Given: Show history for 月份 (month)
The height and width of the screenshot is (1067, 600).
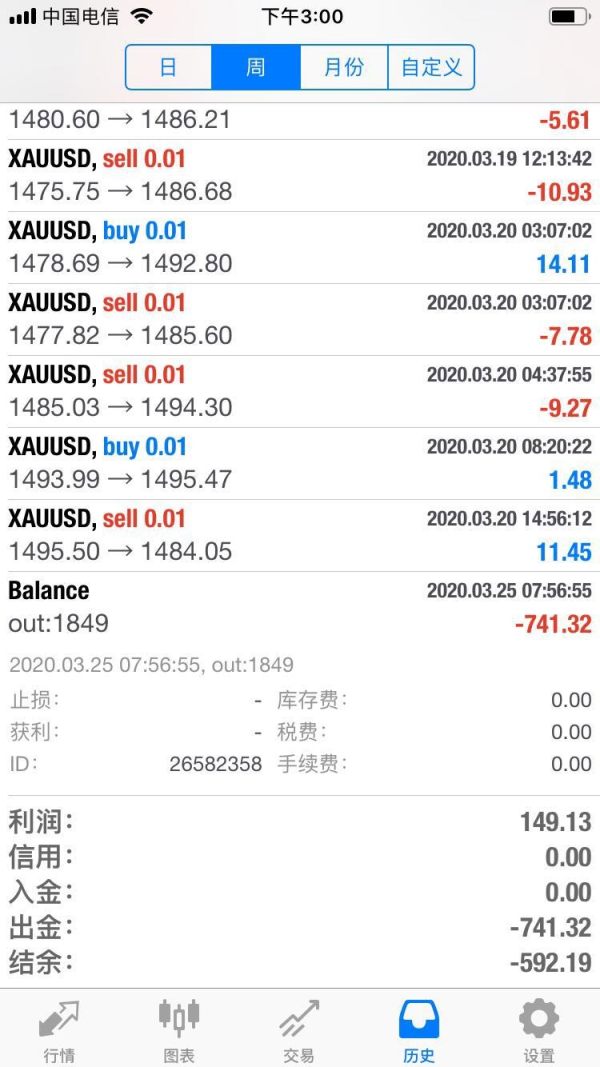Looking at the screenshot, I should point(343,68).
